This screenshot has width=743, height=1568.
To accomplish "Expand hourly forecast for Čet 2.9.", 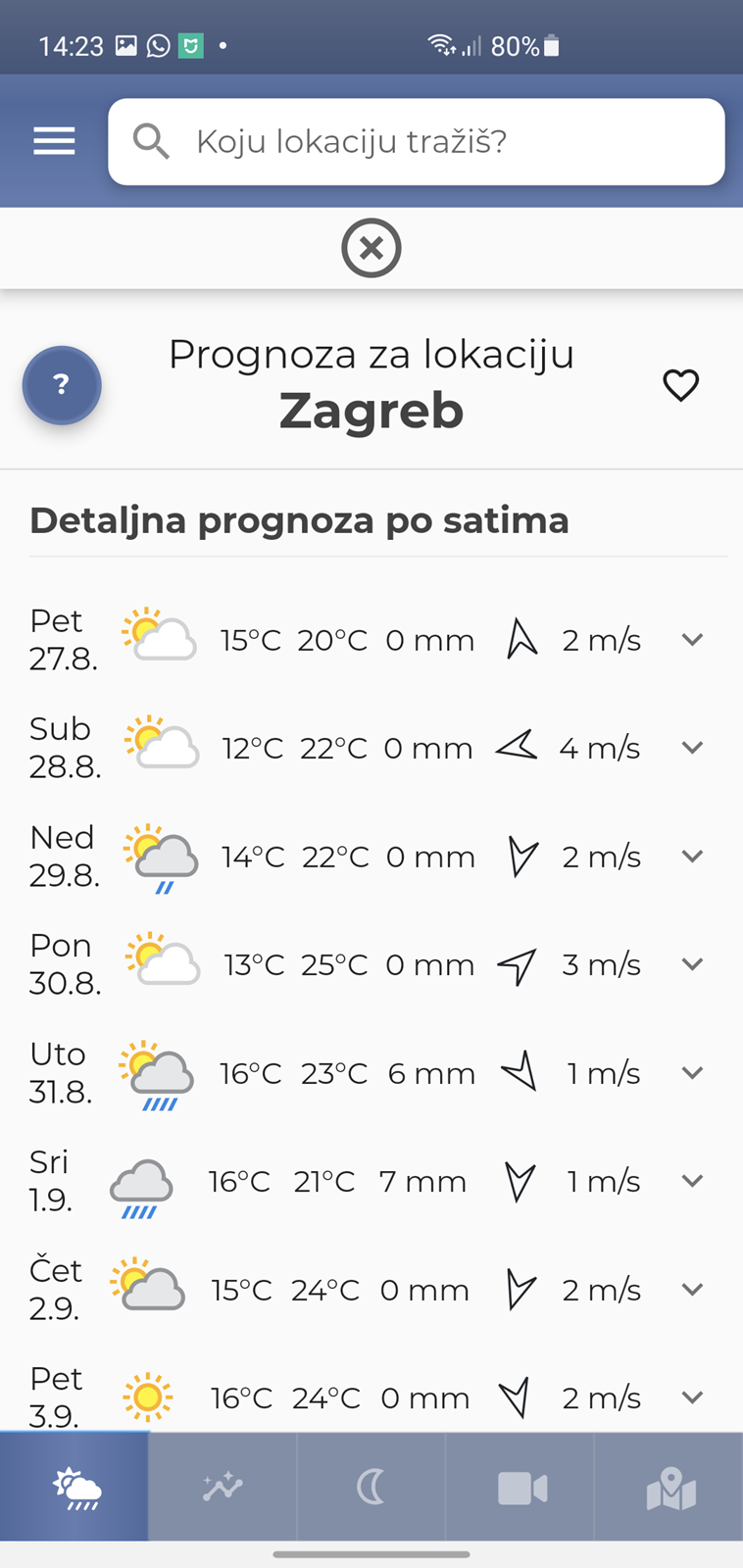I will (692, 1290).
